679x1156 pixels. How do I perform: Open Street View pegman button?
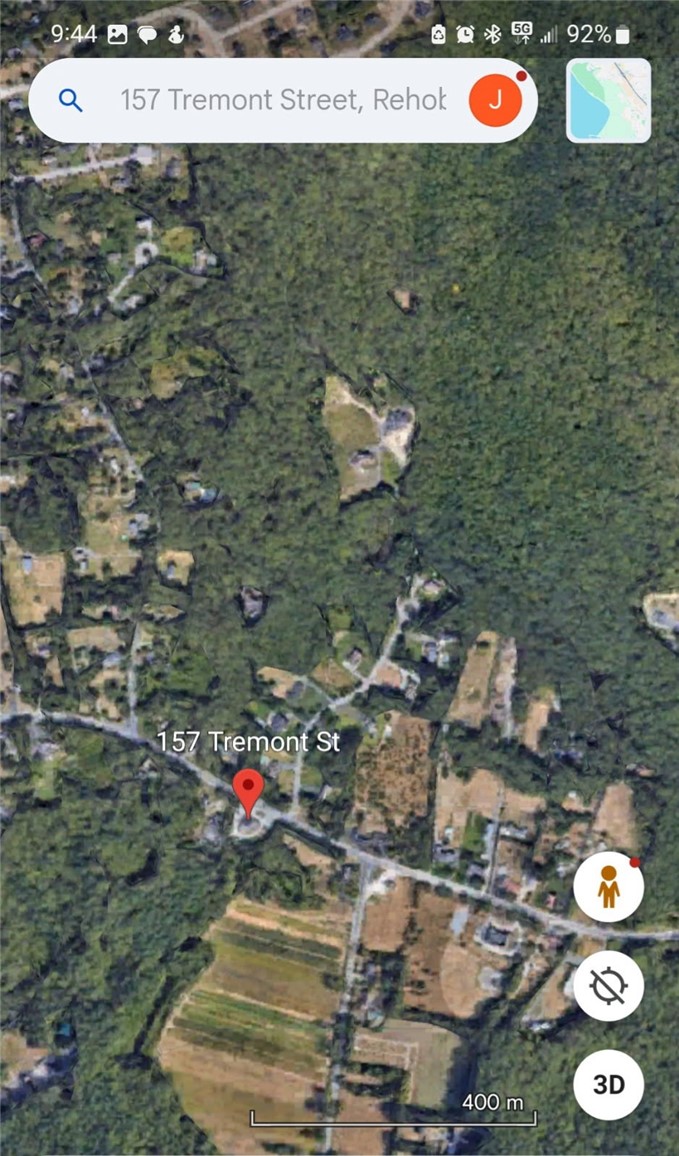(608, 887)
